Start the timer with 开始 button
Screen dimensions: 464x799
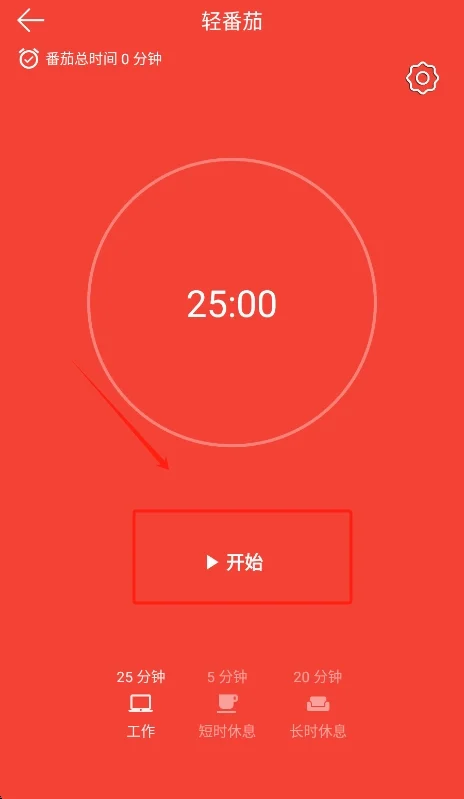[x=242, y=557]
